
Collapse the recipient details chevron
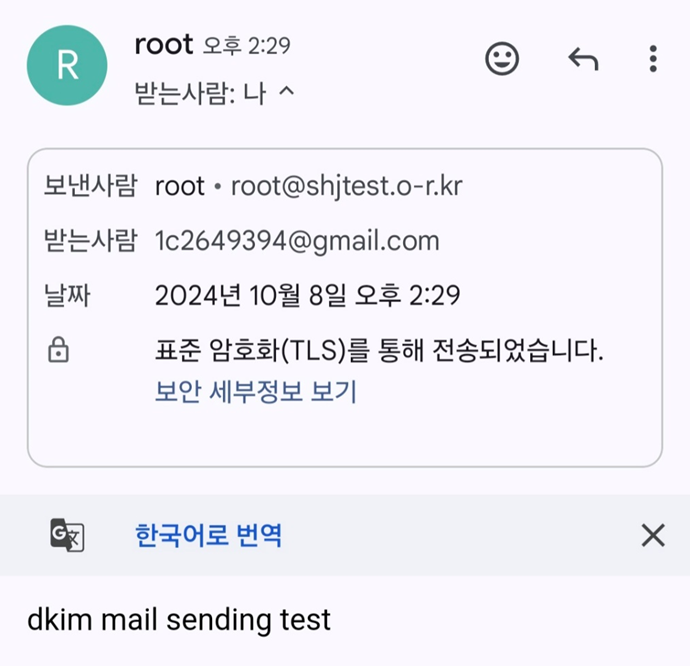pyautogui.click(x=286, y=93)
